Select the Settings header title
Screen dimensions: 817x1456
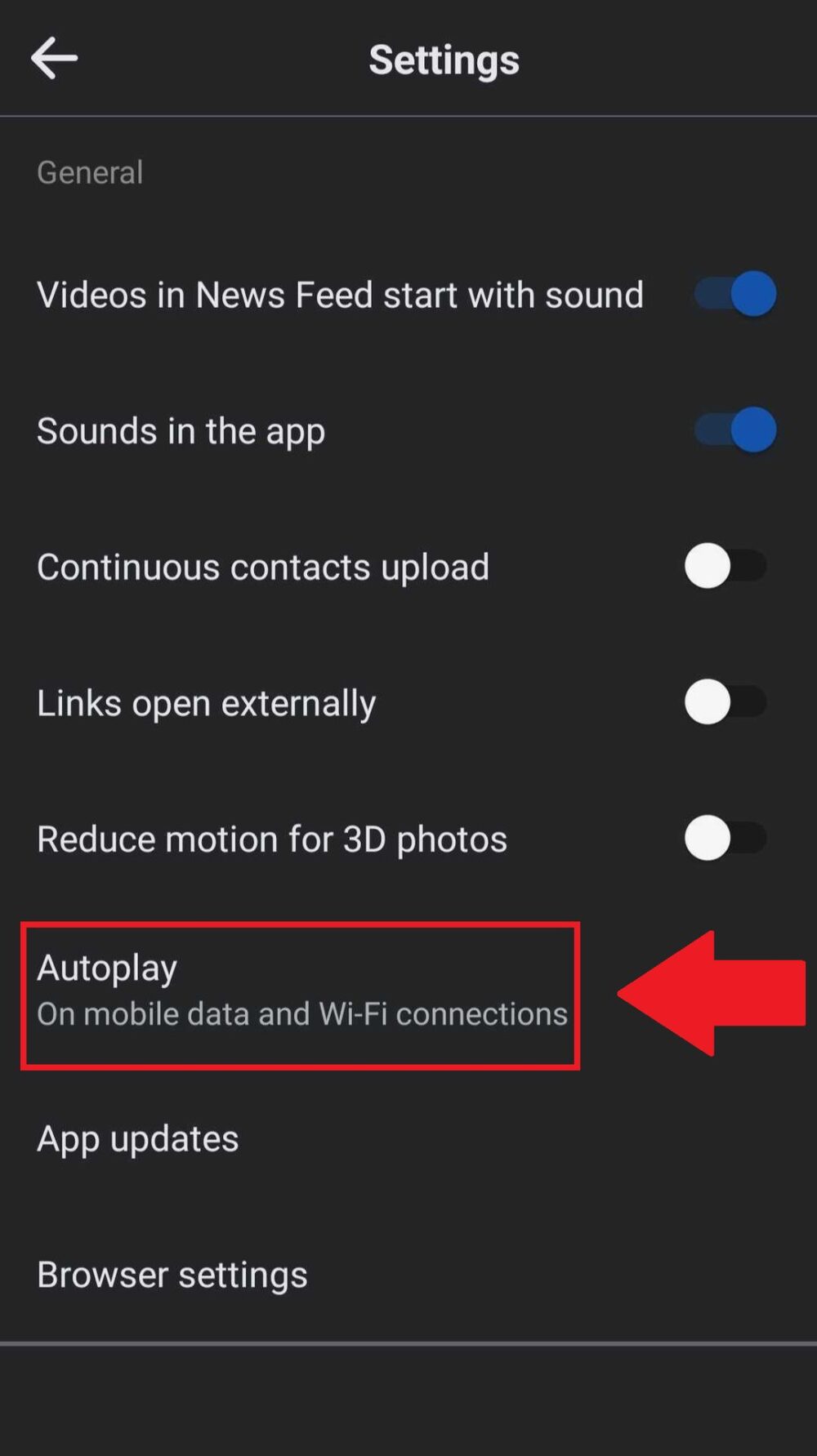tap(444, 60)
